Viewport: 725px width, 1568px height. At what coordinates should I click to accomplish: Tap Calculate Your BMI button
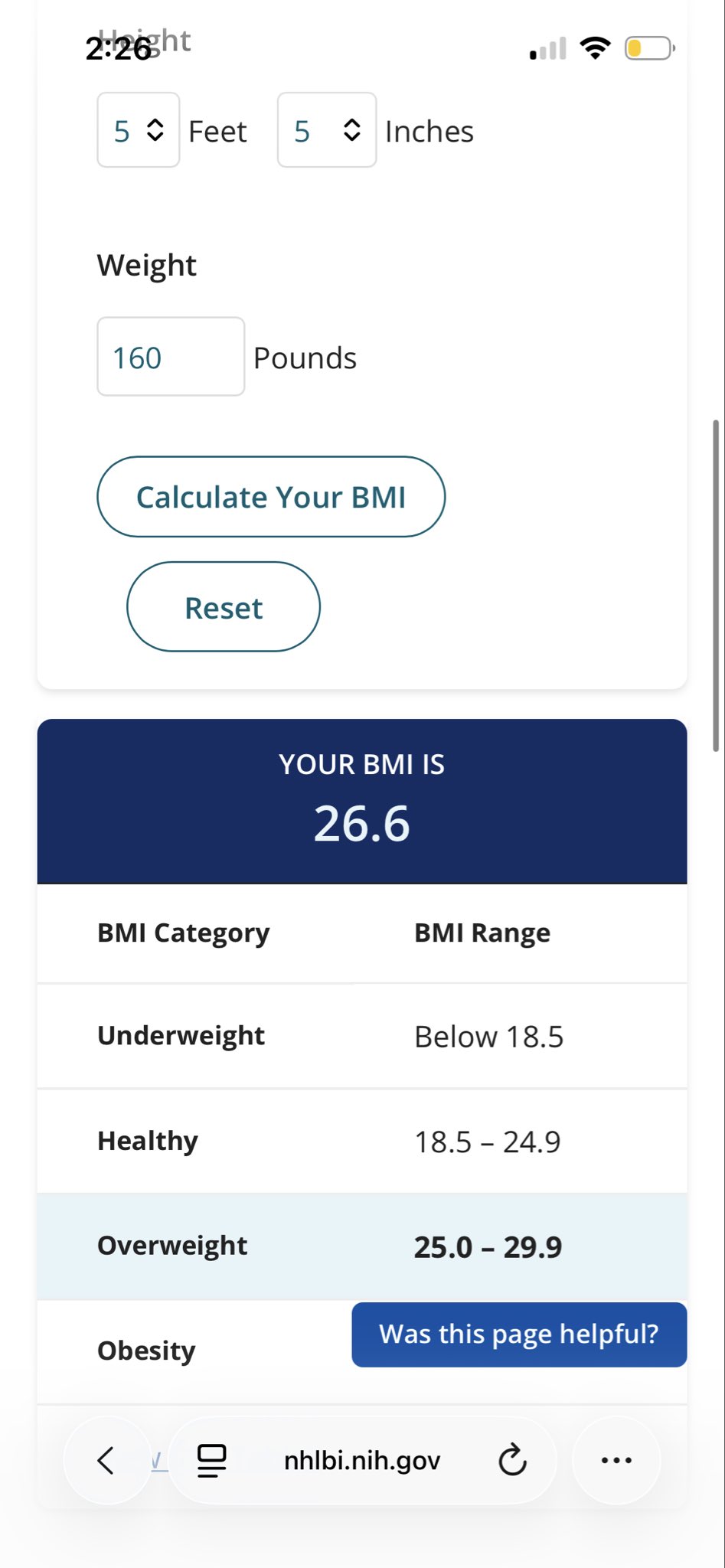[x=271, y=497]
